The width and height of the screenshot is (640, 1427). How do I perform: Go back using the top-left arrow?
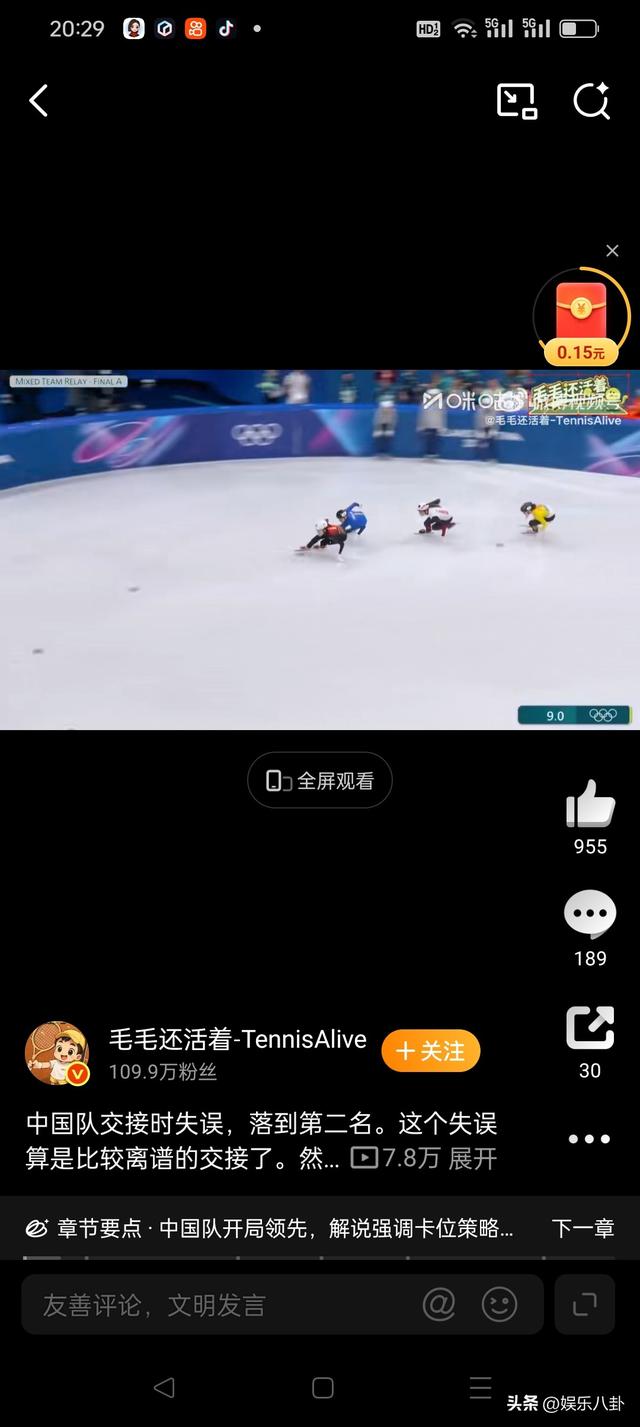(x=38, y=101)
